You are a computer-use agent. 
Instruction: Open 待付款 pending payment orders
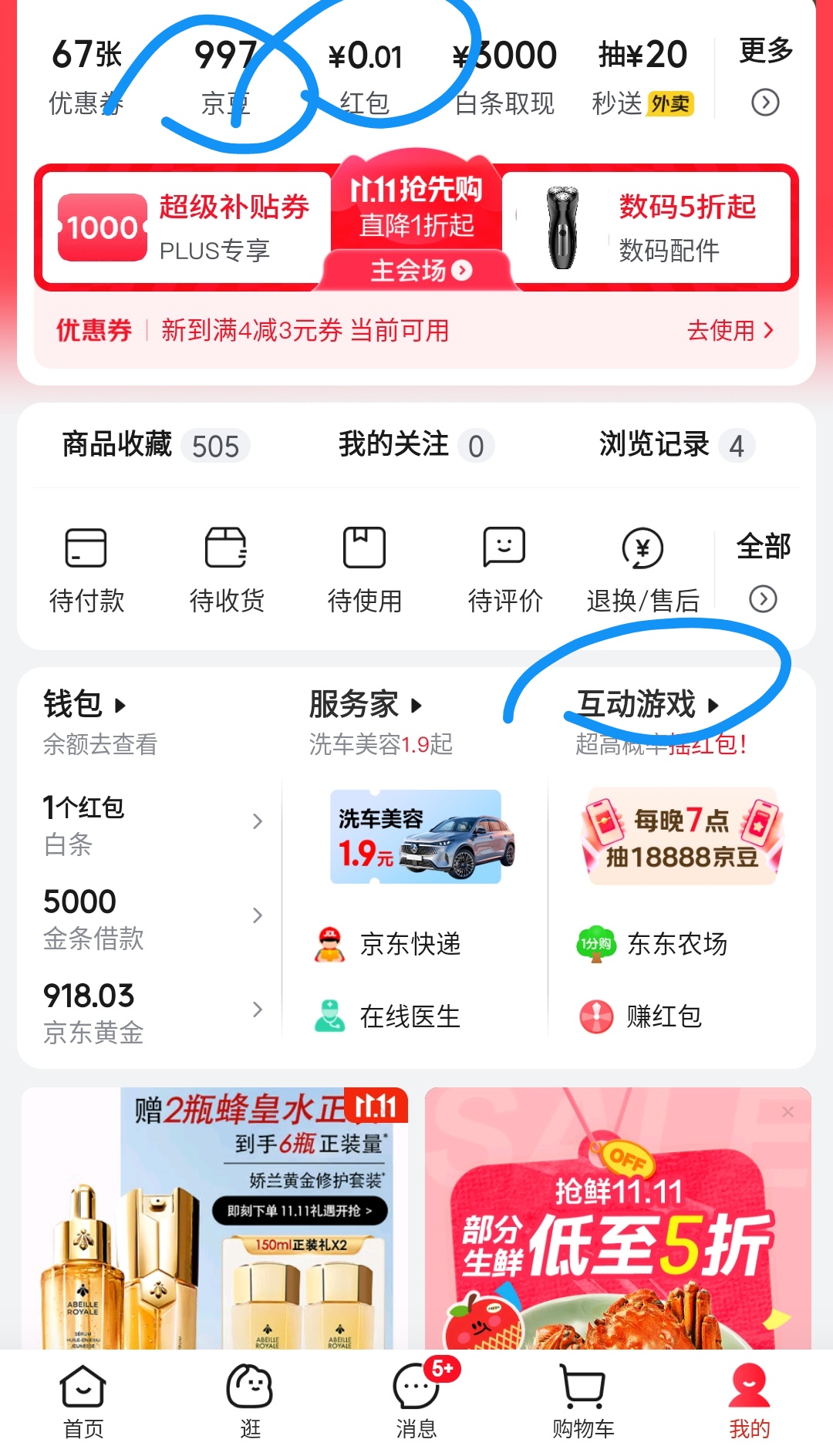point(86,569)
